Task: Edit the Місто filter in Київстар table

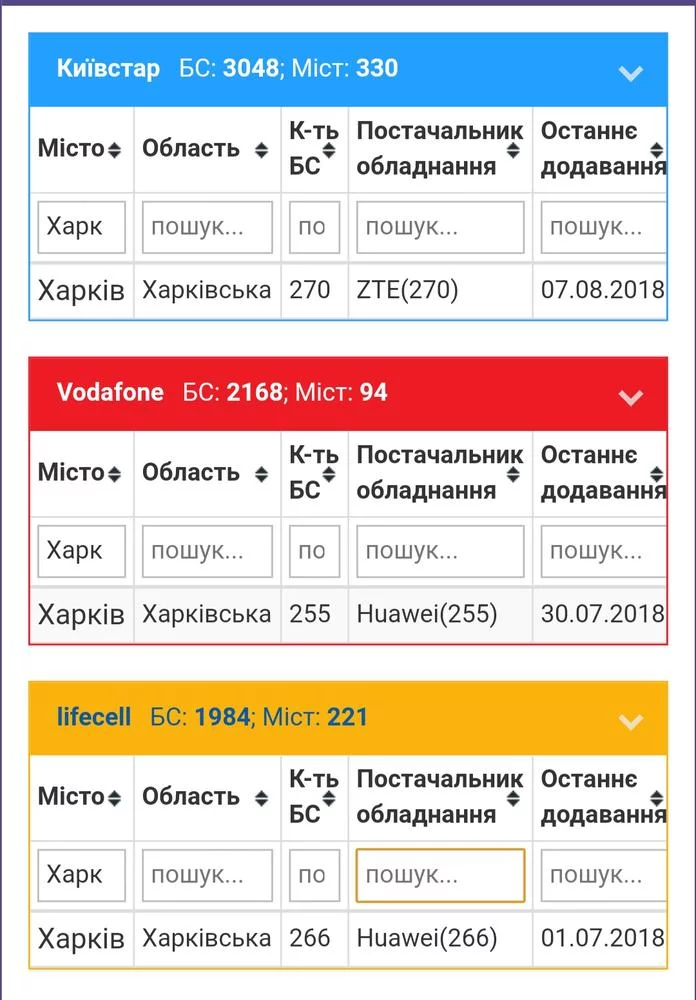Action: [82, 227]
